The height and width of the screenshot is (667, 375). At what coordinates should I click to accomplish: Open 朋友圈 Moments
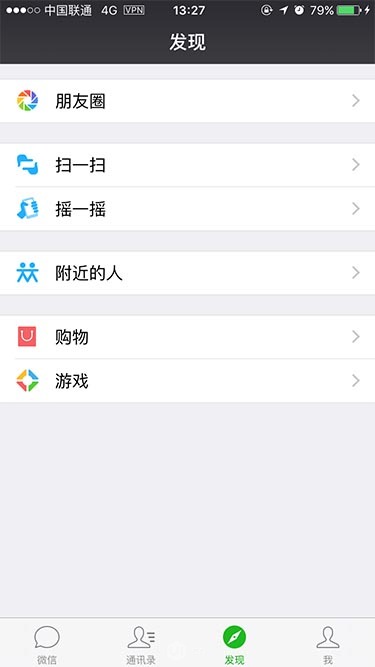point(188,101)
